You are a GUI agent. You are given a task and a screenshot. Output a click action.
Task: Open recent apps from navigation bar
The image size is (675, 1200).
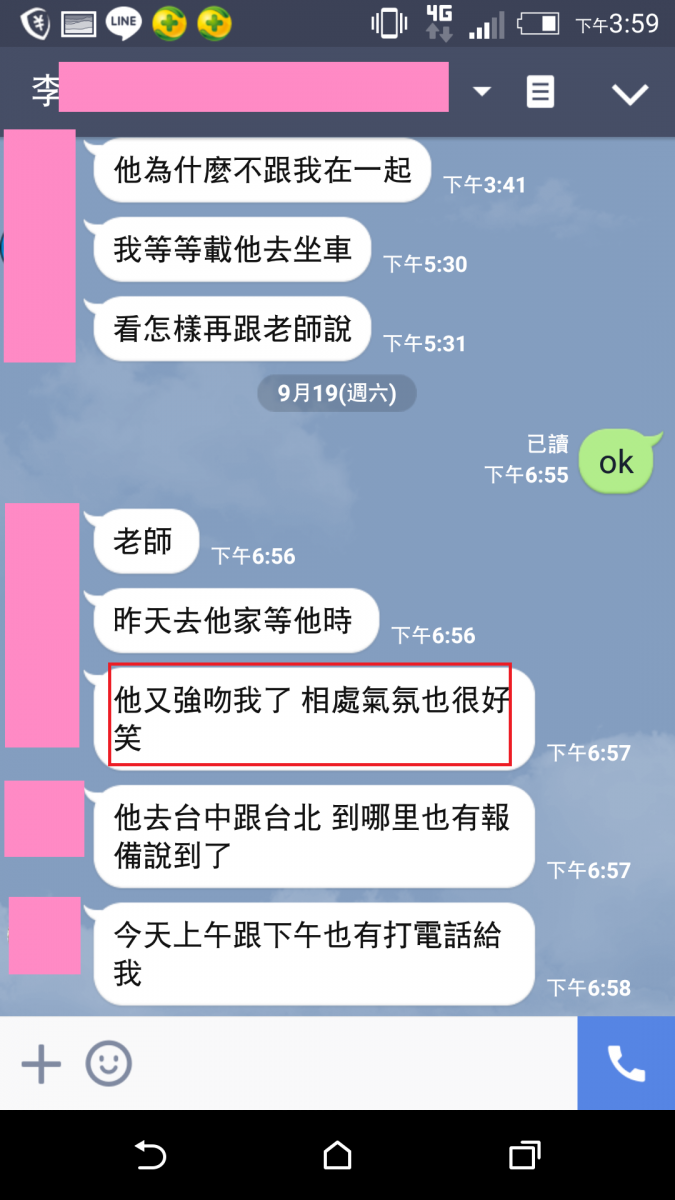524,1157
